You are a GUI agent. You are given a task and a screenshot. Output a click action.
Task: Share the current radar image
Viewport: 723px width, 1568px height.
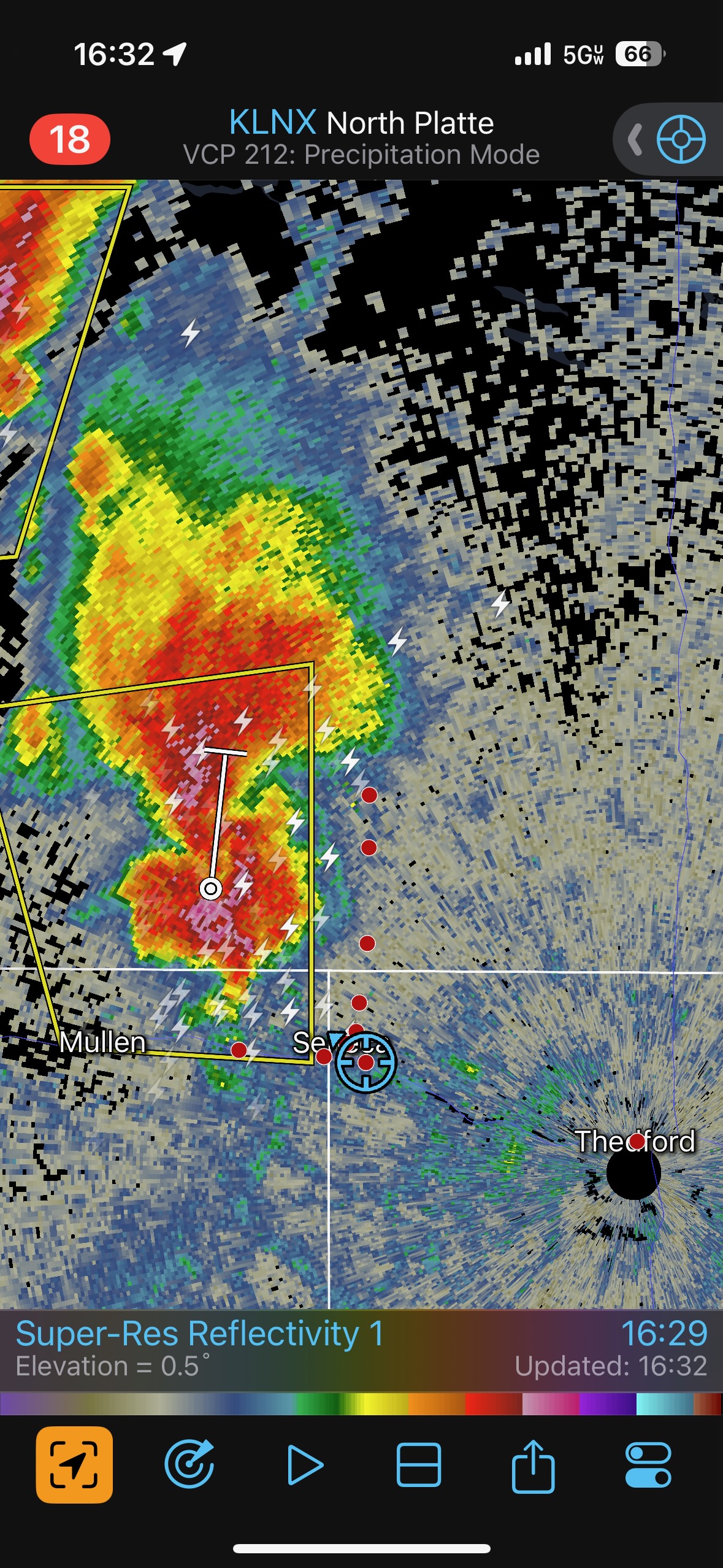pyautogui.click(x=533, y=1465)
